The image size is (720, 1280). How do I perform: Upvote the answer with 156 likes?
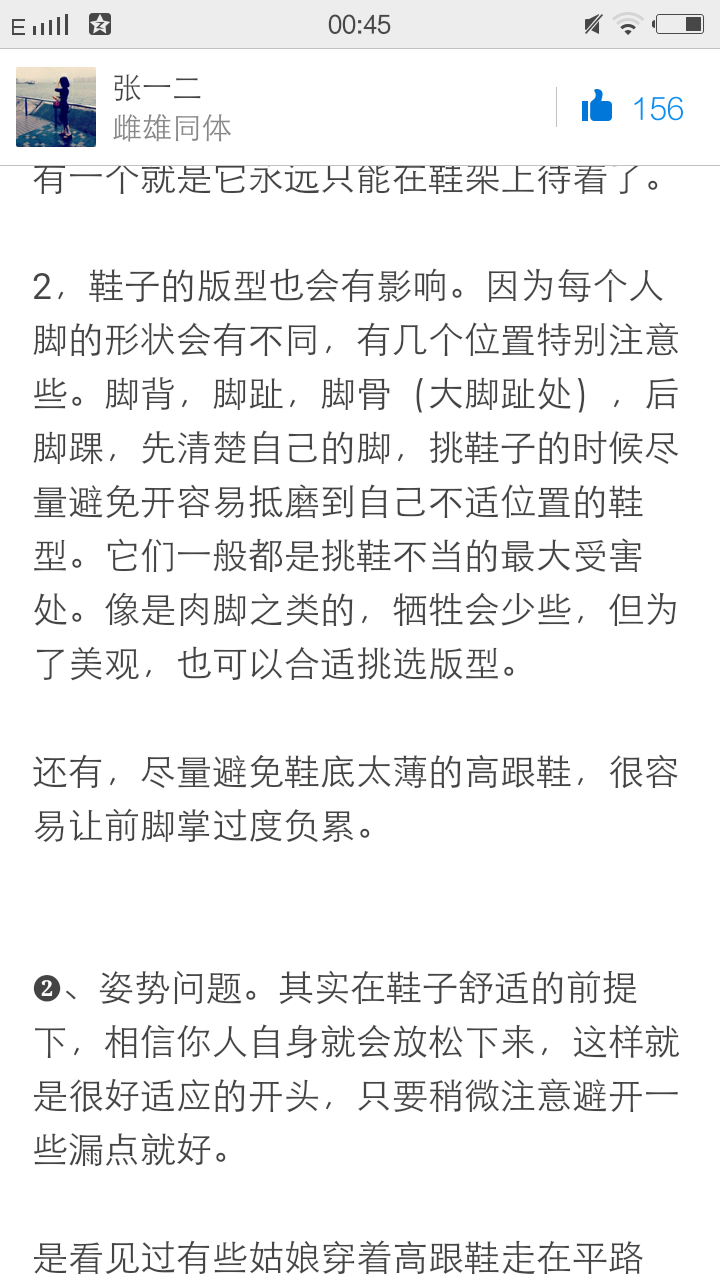point(632,107)
